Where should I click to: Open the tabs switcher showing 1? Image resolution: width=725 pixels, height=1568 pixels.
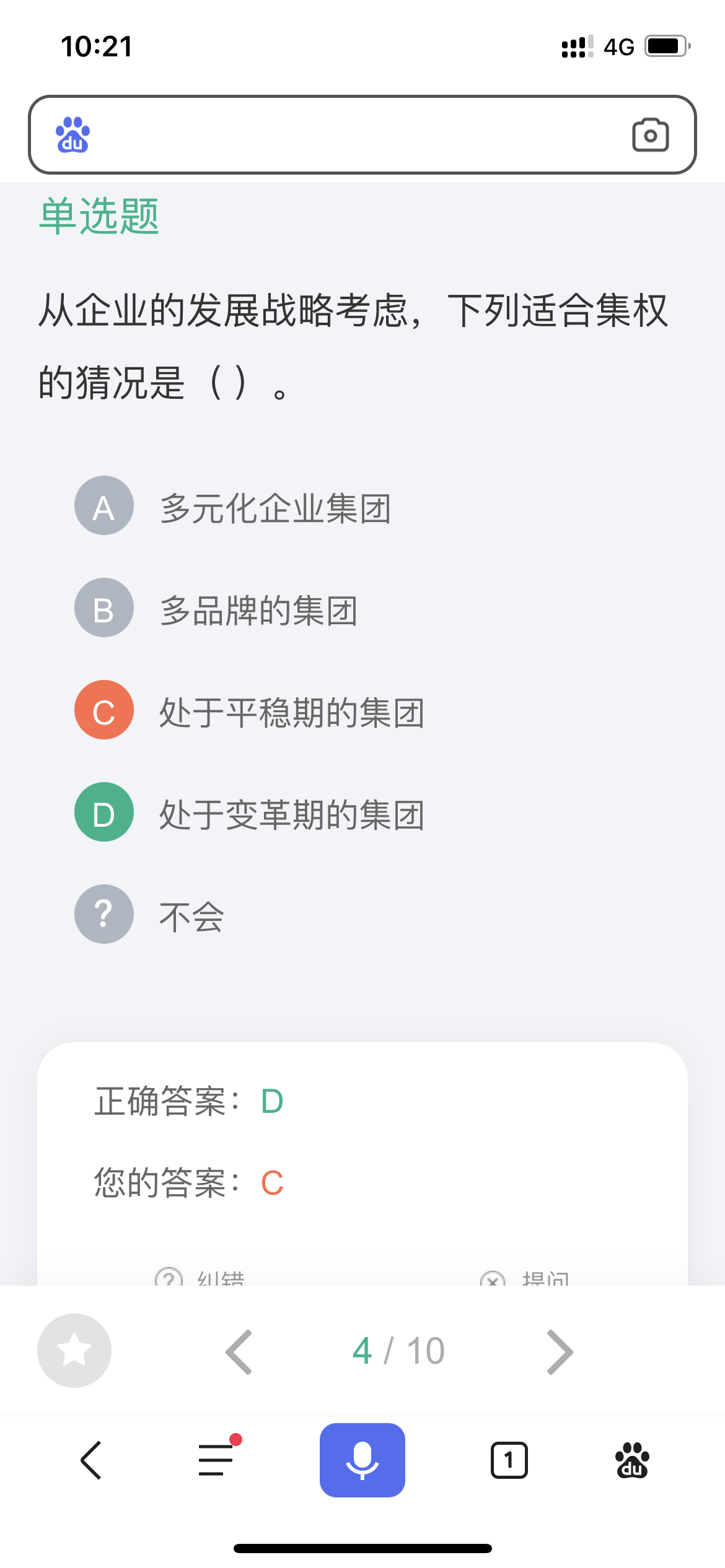(509, 1460)
